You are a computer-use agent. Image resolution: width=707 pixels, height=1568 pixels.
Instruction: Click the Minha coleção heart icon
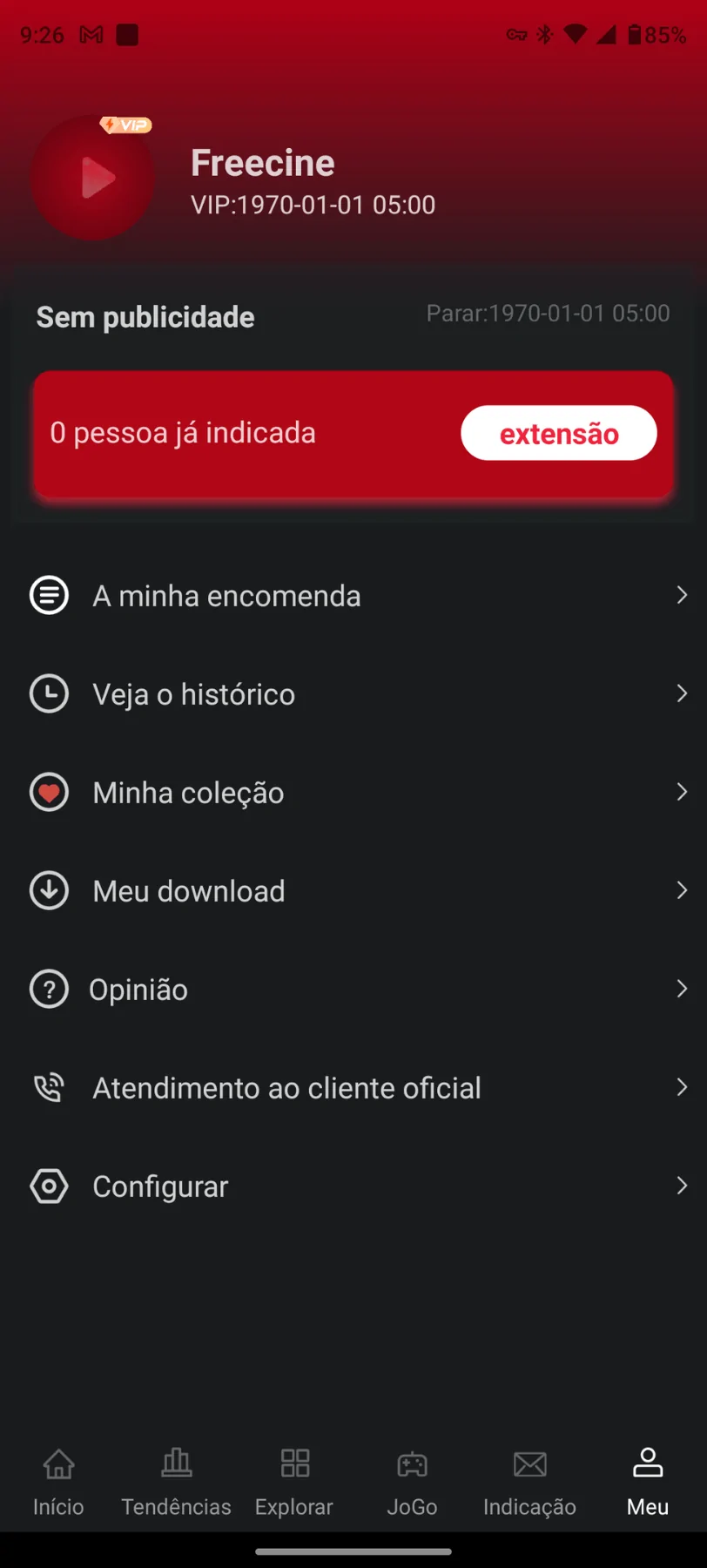coord(49,792)
